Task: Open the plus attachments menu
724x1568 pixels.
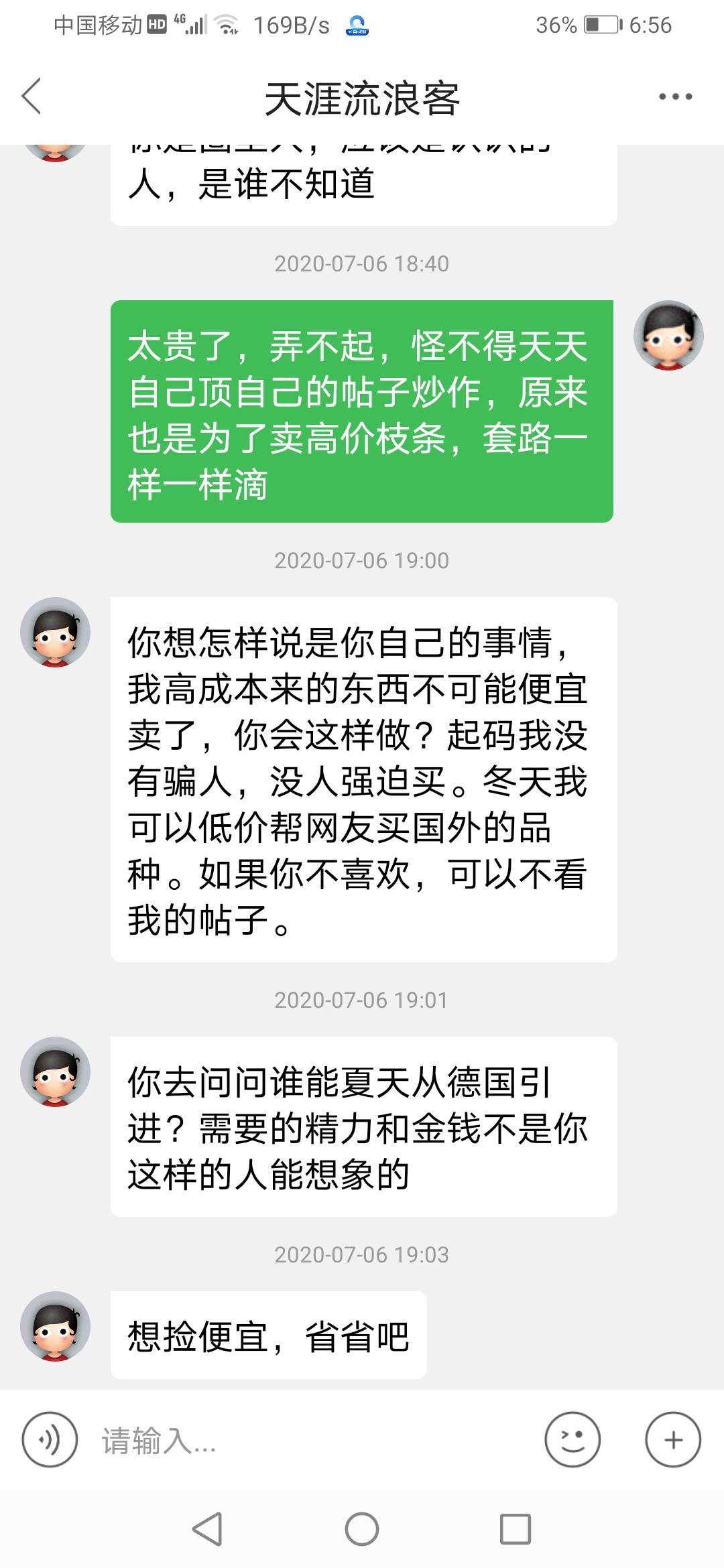Action: 673,1439
